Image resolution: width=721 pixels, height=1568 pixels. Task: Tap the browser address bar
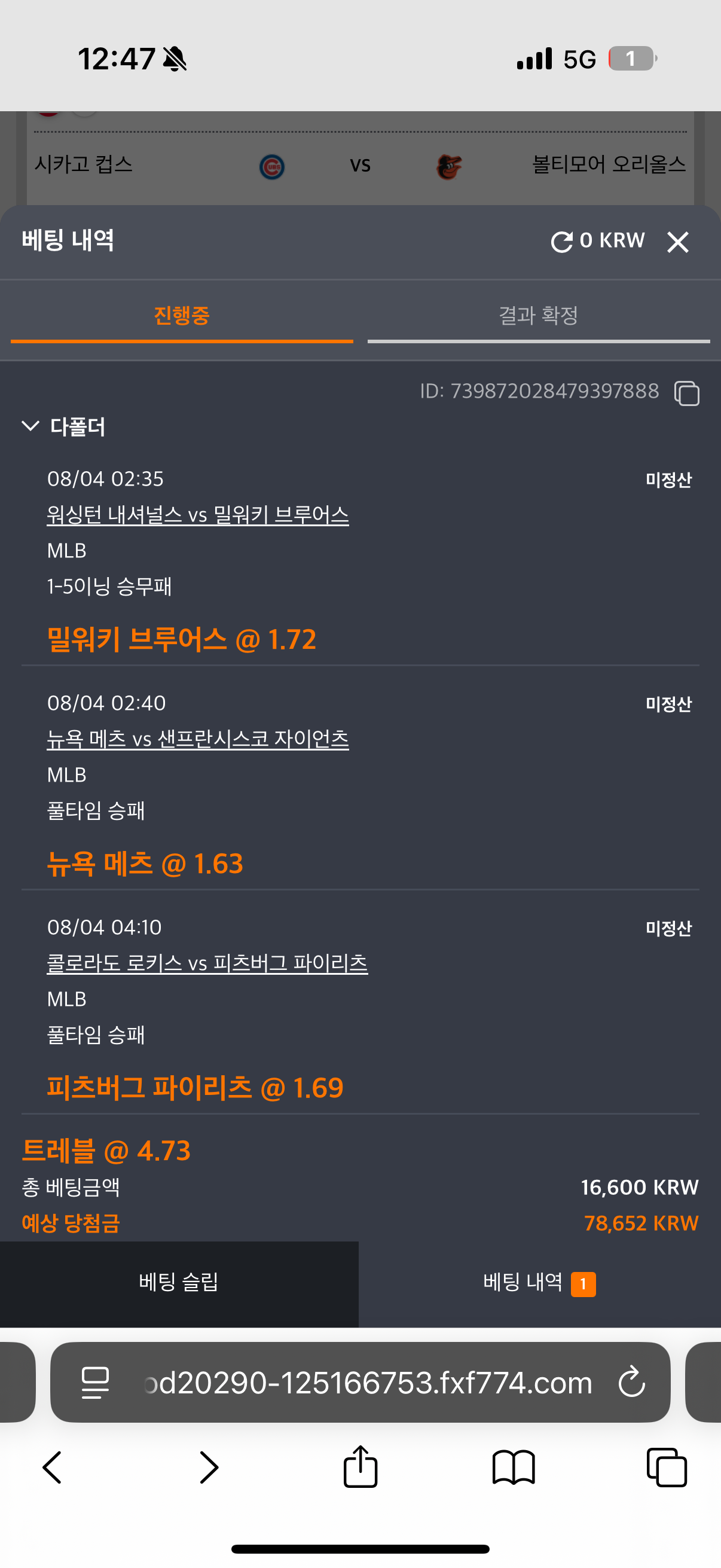[x=368, y=1383]
